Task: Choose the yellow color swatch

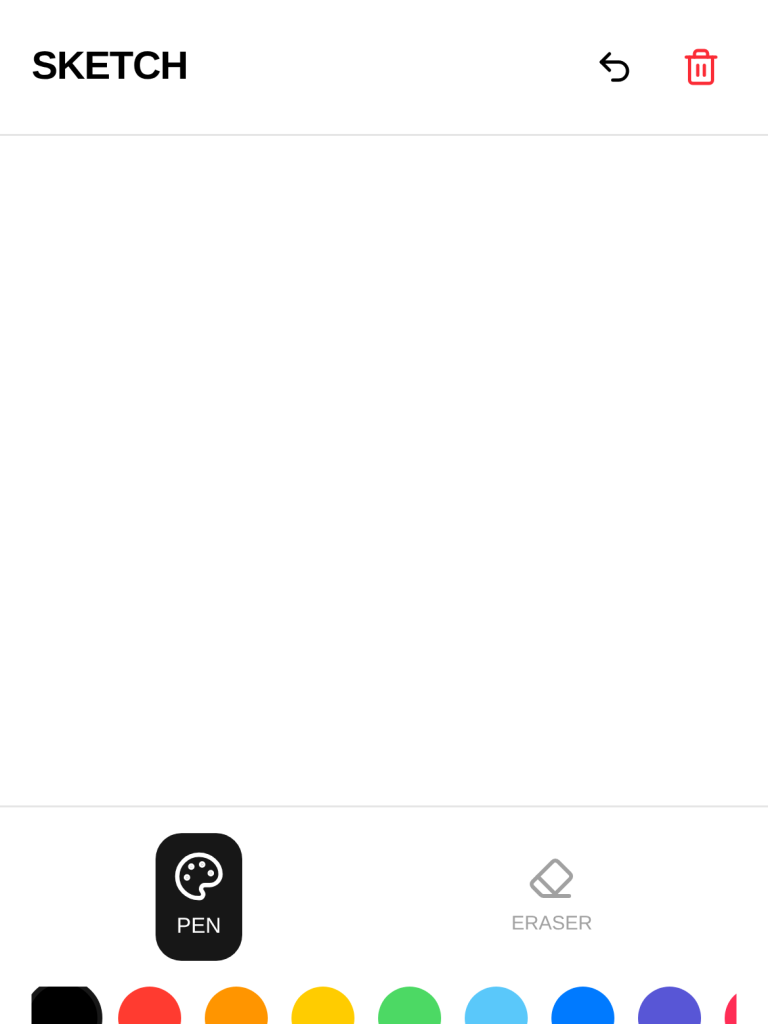Action: point(323,1008)
